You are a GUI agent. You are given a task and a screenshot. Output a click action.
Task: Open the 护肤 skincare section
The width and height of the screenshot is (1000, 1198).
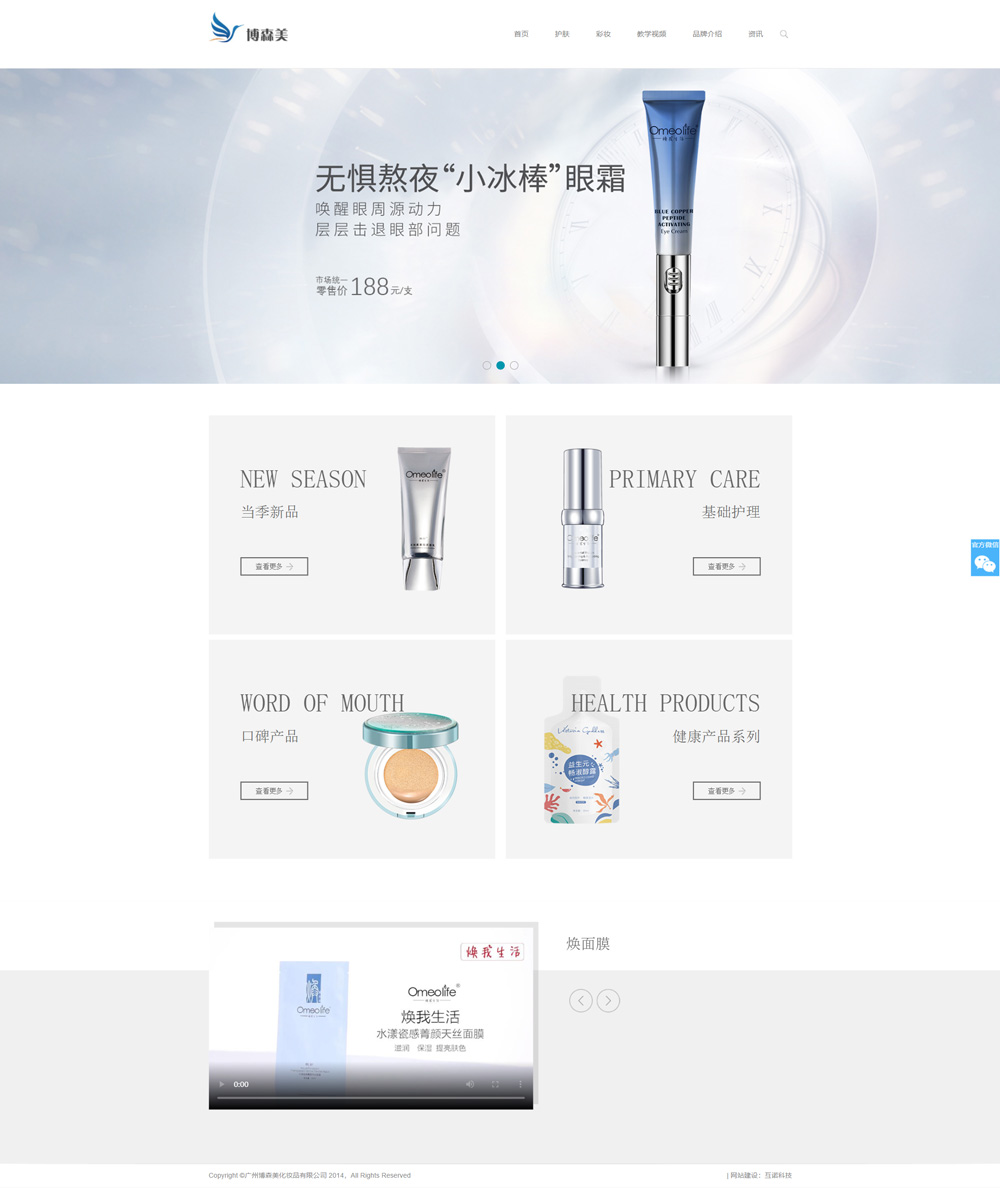pos(562,34)
